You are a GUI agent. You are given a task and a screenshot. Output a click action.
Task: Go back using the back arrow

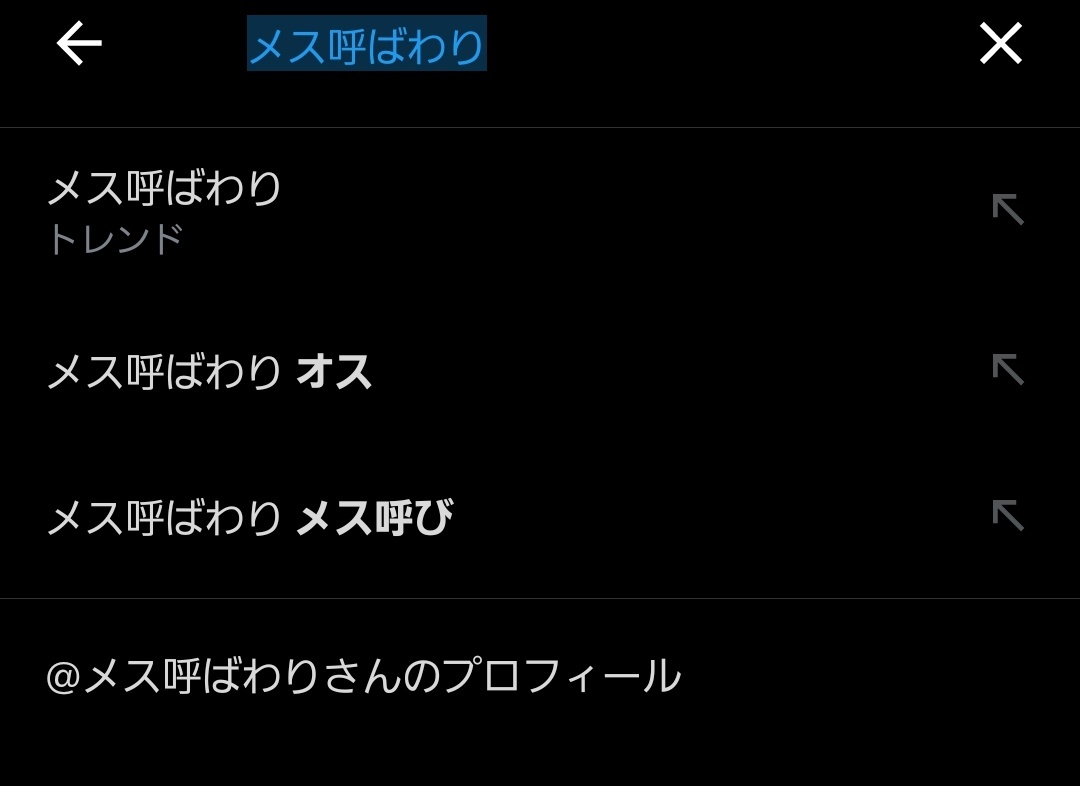(79, 44)
